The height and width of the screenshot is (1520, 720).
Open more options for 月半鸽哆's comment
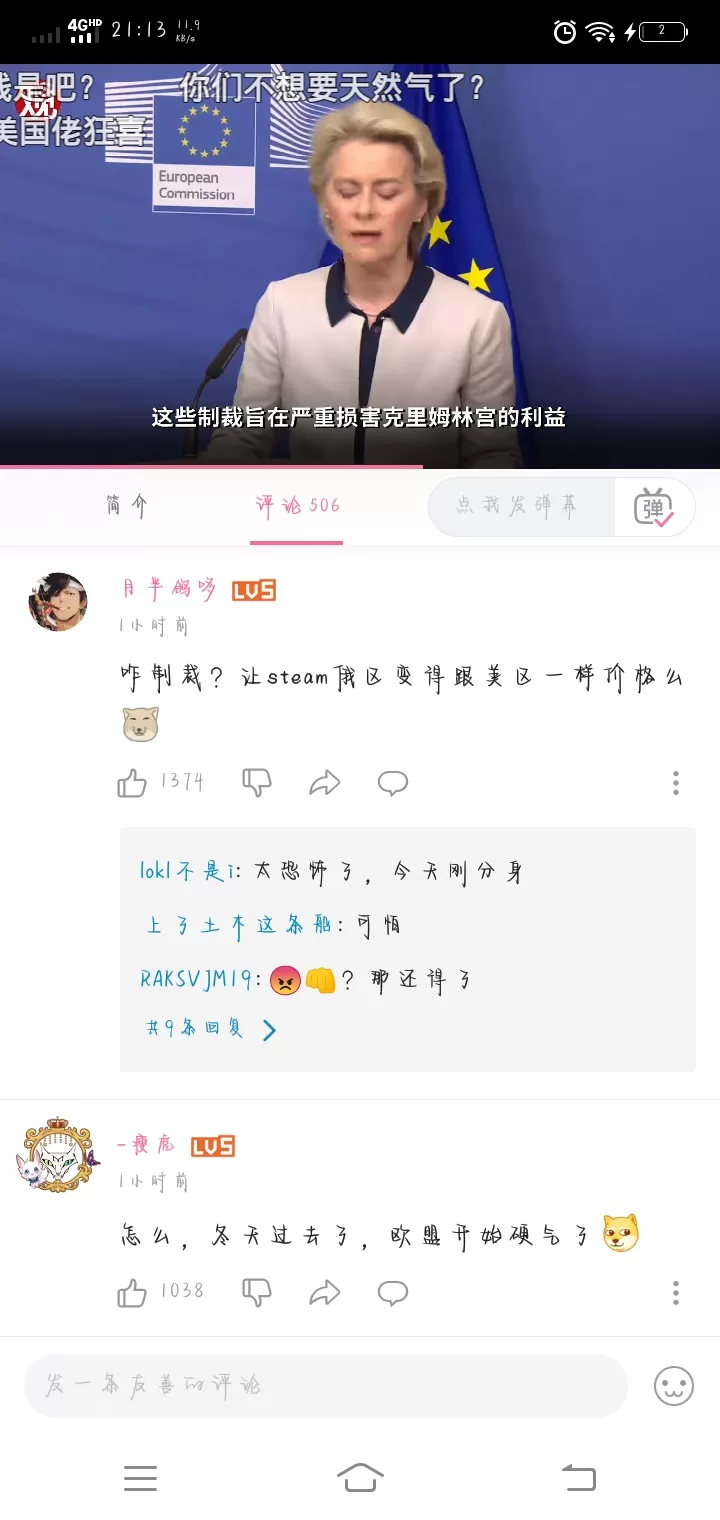pos(676,783)
